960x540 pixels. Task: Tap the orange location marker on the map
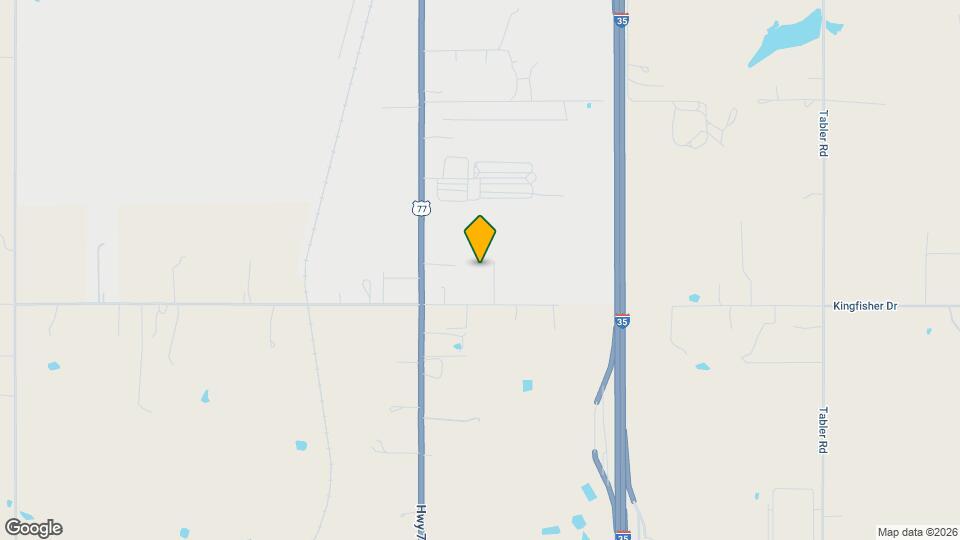pyautogui.click(x=480, y=238)
